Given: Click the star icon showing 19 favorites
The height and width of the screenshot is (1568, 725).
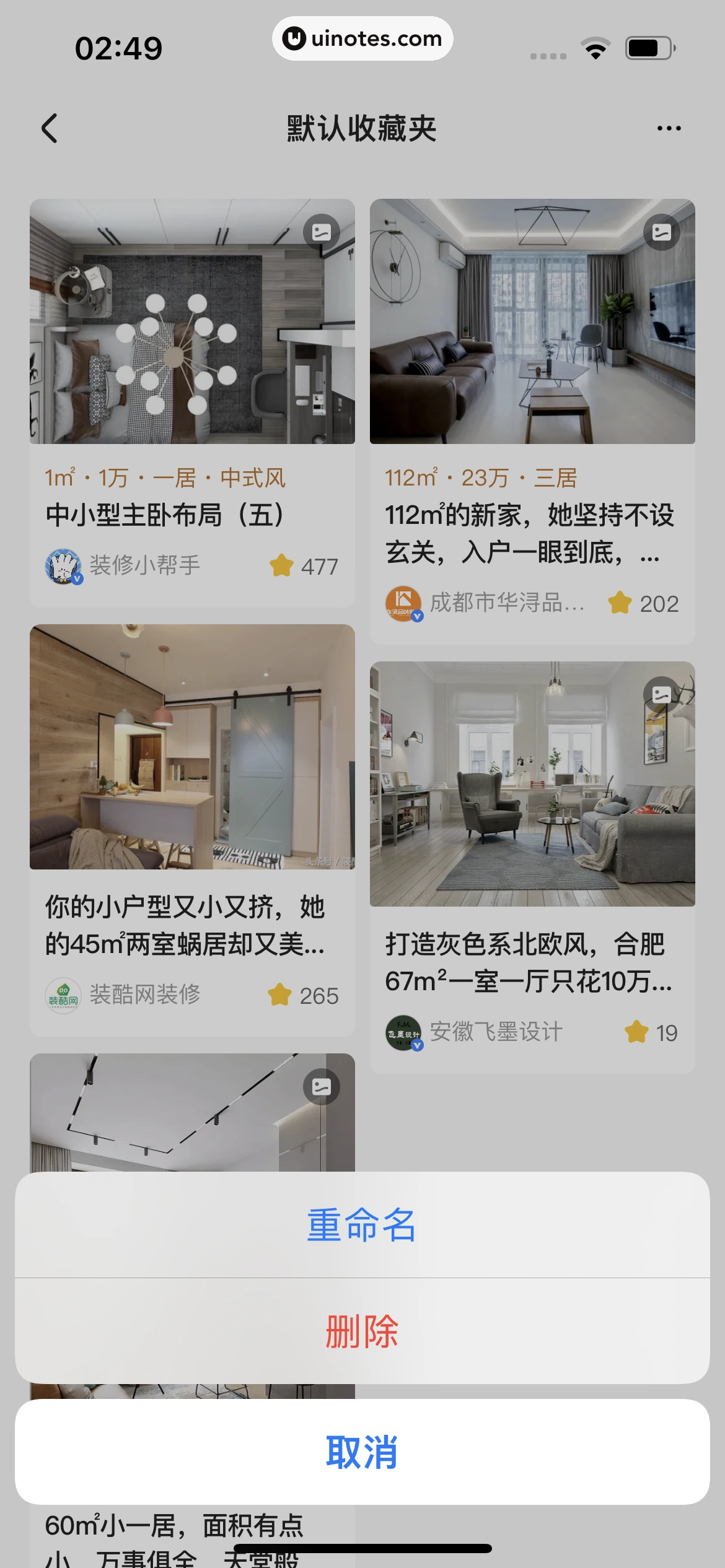Looking at the screenshot, I should click(x=636, y=1032).
